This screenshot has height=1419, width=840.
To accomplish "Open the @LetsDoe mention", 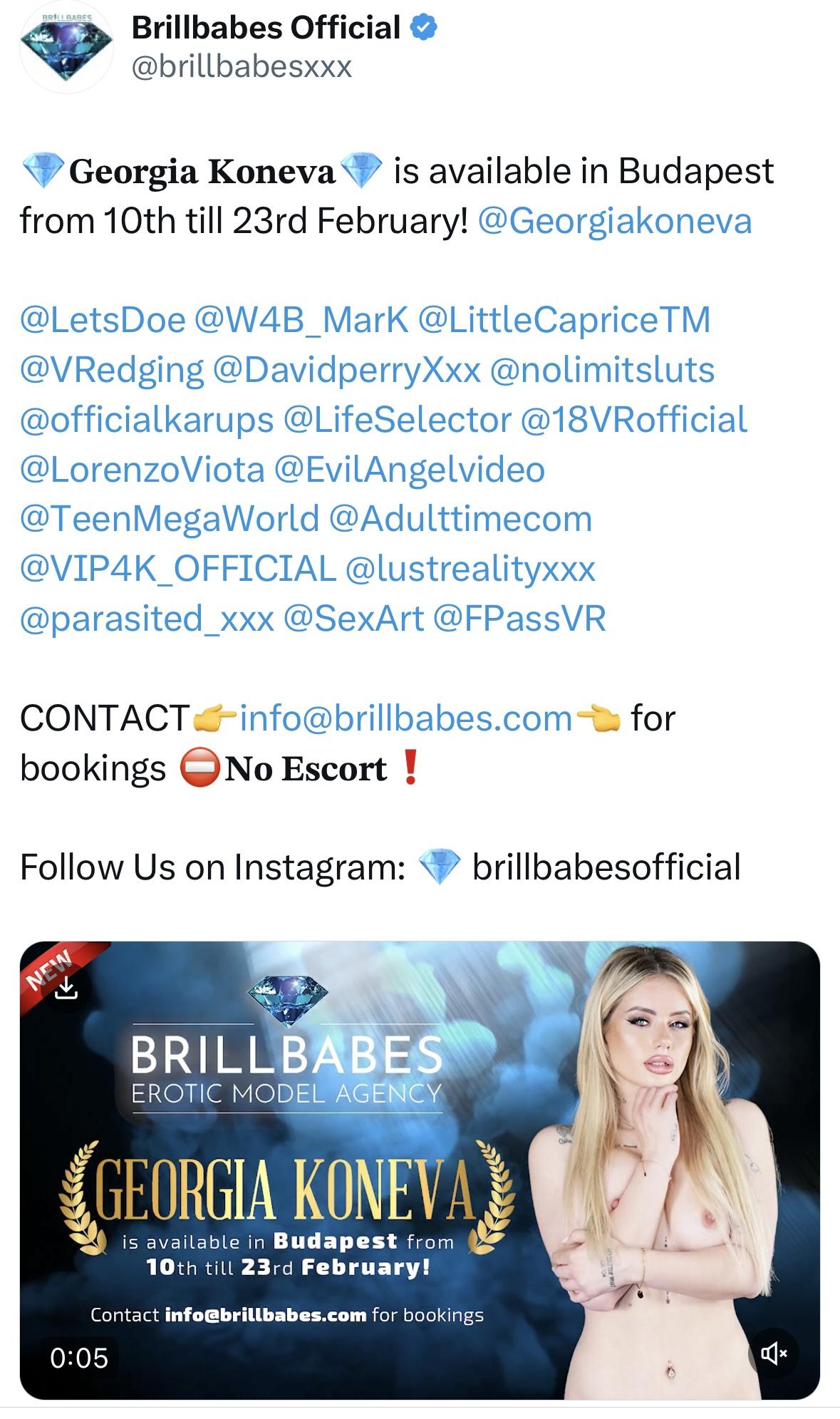I will coord(103,320).
